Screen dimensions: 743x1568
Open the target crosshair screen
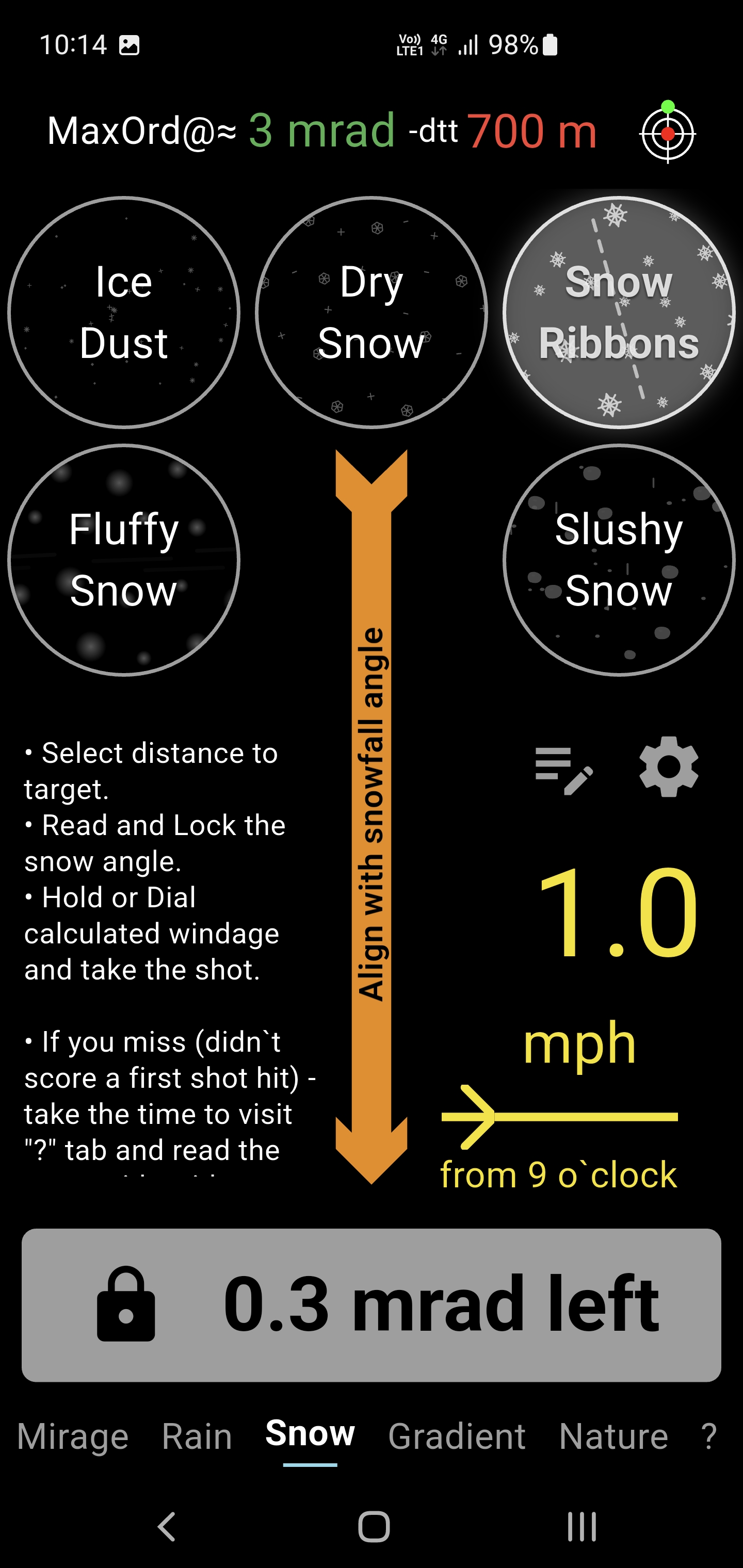pyautogui.click(x=668, y=134)
